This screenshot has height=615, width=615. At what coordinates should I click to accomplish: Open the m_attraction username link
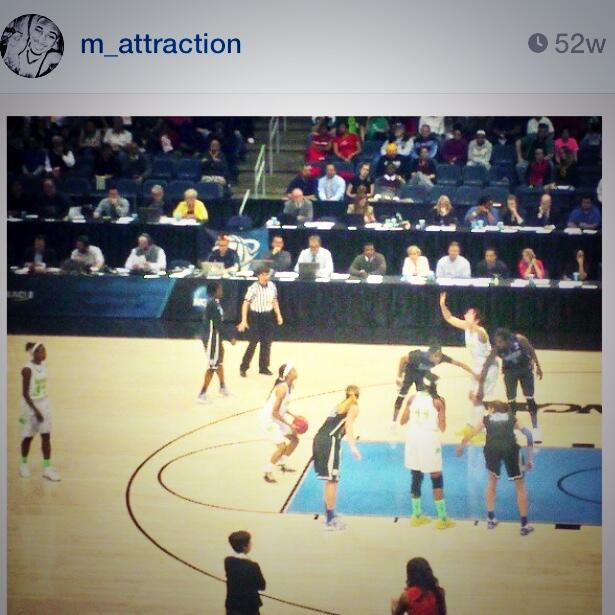(x=160, y=44)
